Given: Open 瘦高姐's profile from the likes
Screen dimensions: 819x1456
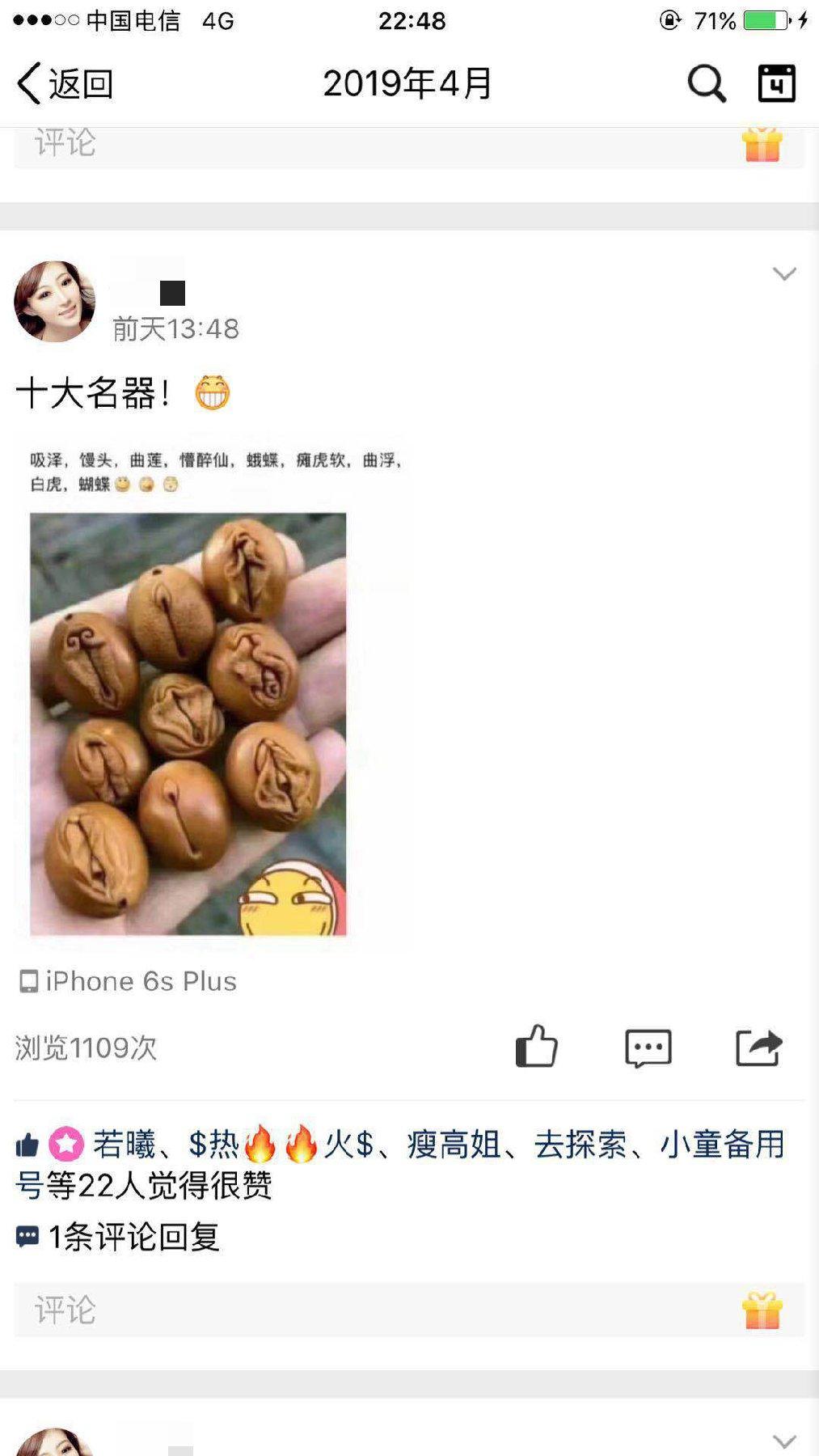Looking at the screenshot, I should point(453,1144).
